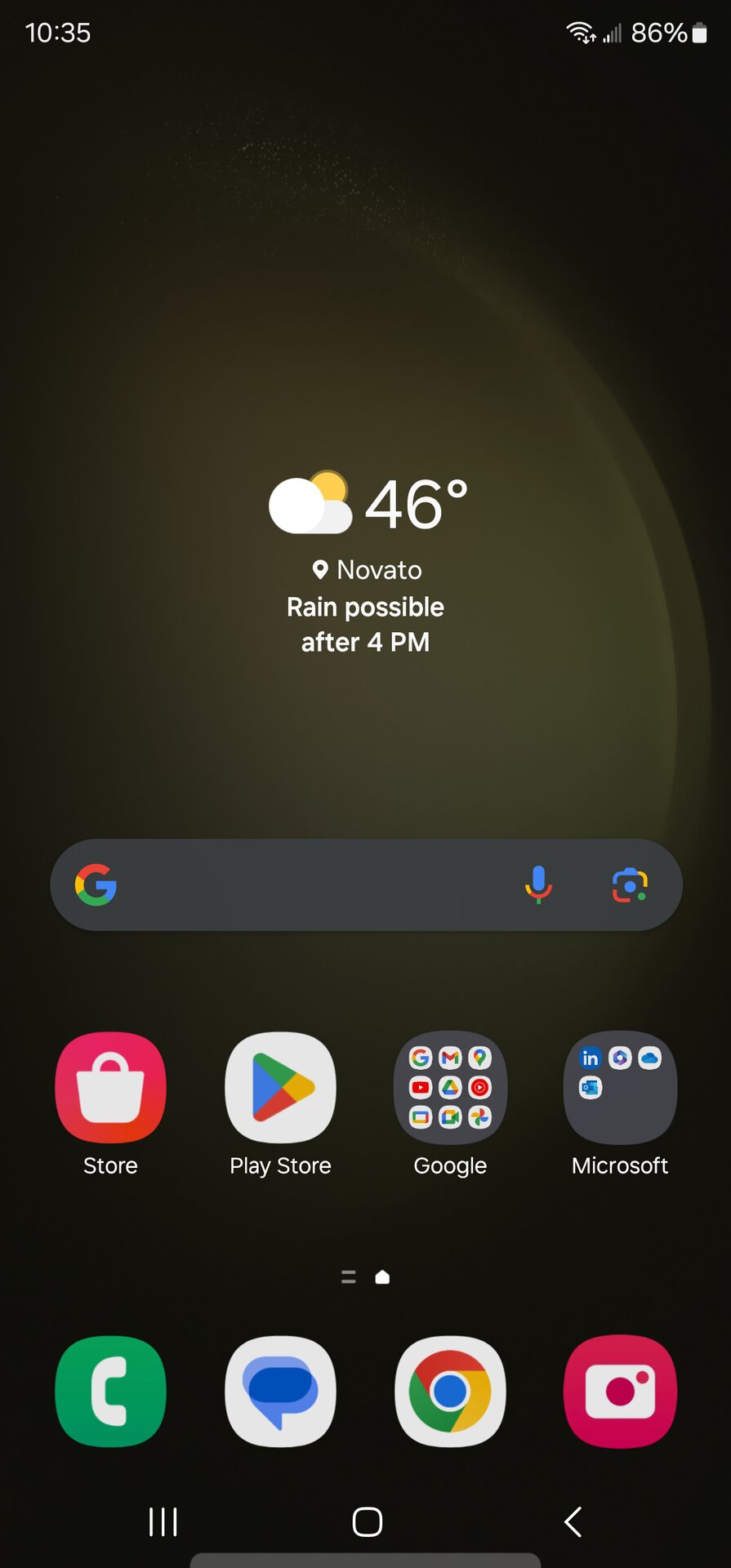Launch the Messages app
This screenshot has width=731, height=1568.
(x=280, y=1392)
